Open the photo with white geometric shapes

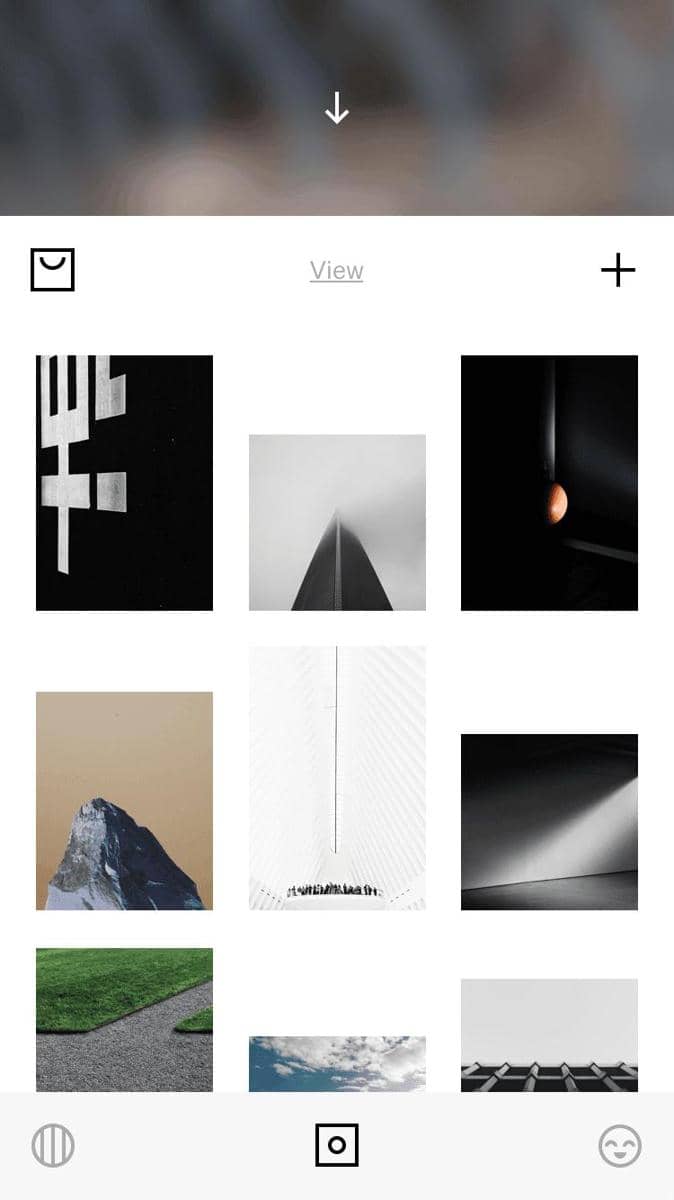(124, 482)
